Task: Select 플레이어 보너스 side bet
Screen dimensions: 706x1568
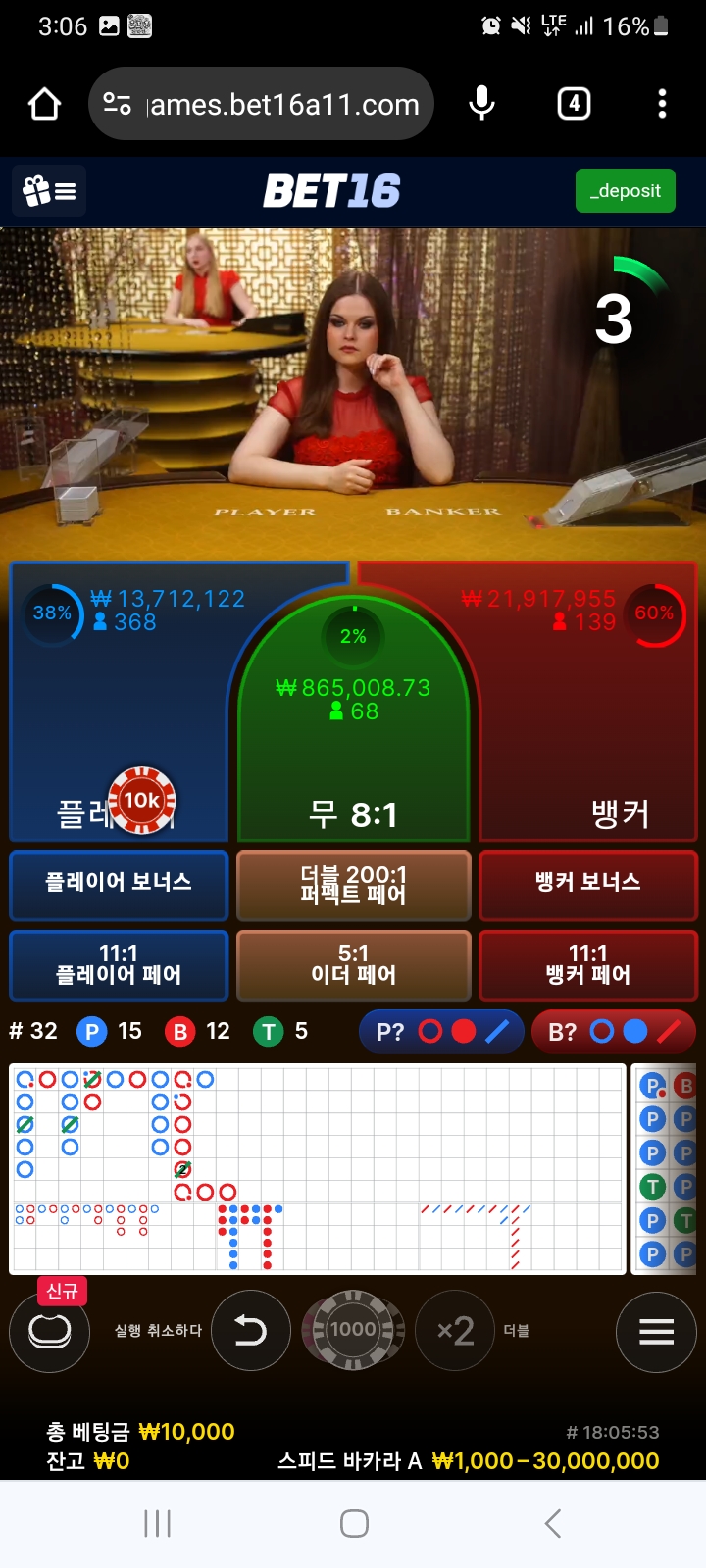Action: [119, 884]
